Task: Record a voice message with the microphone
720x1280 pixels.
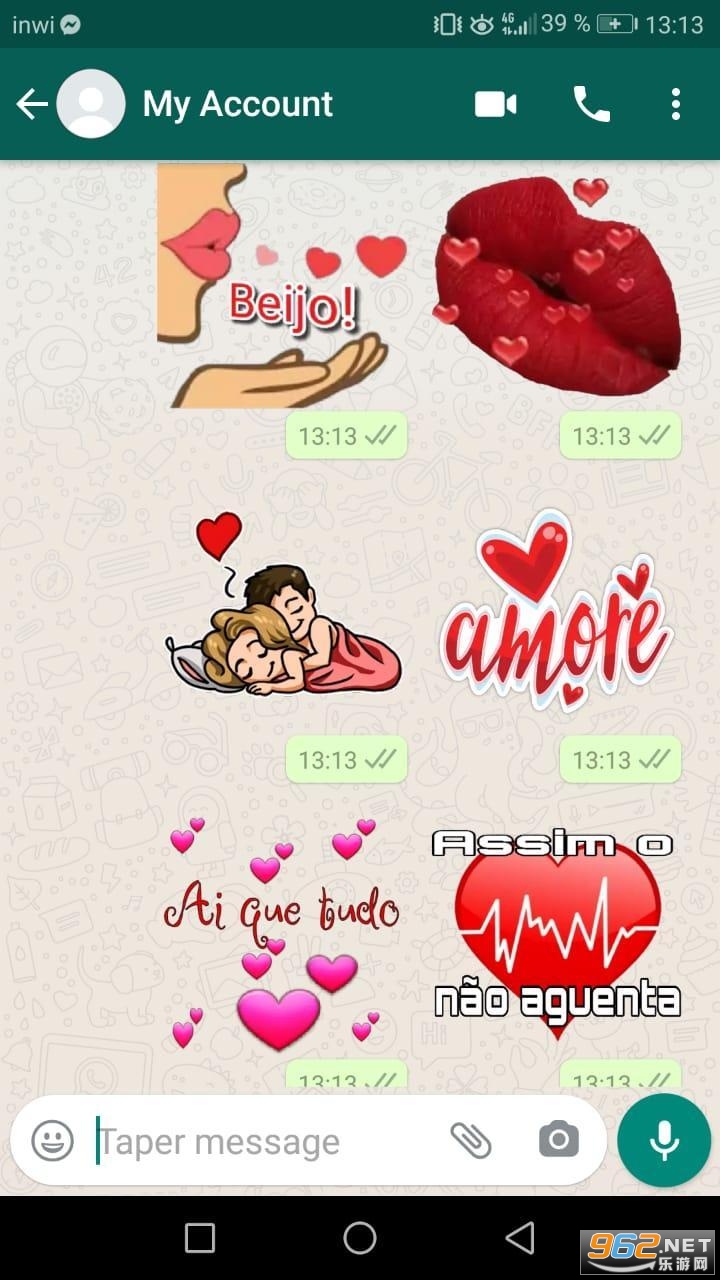Action: 664,1140
